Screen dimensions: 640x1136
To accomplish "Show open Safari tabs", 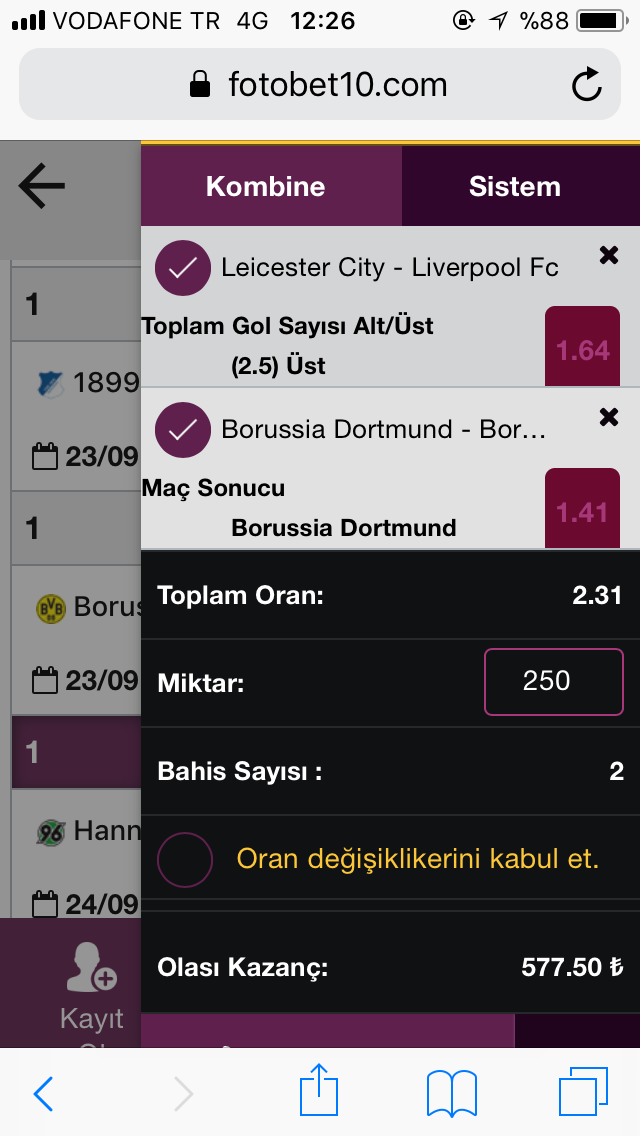I will click(x=583, y=1092).
